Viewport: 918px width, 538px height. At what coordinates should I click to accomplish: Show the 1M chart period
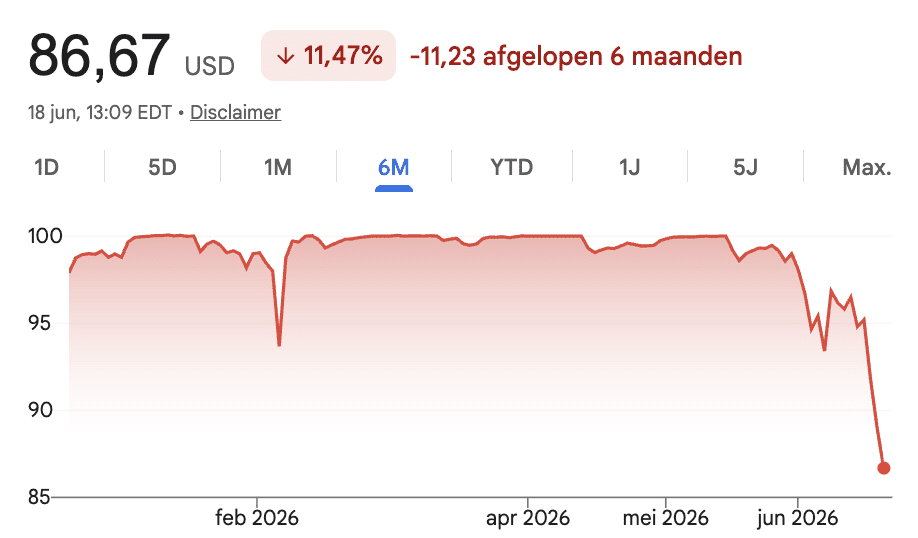tap(278, 167)
